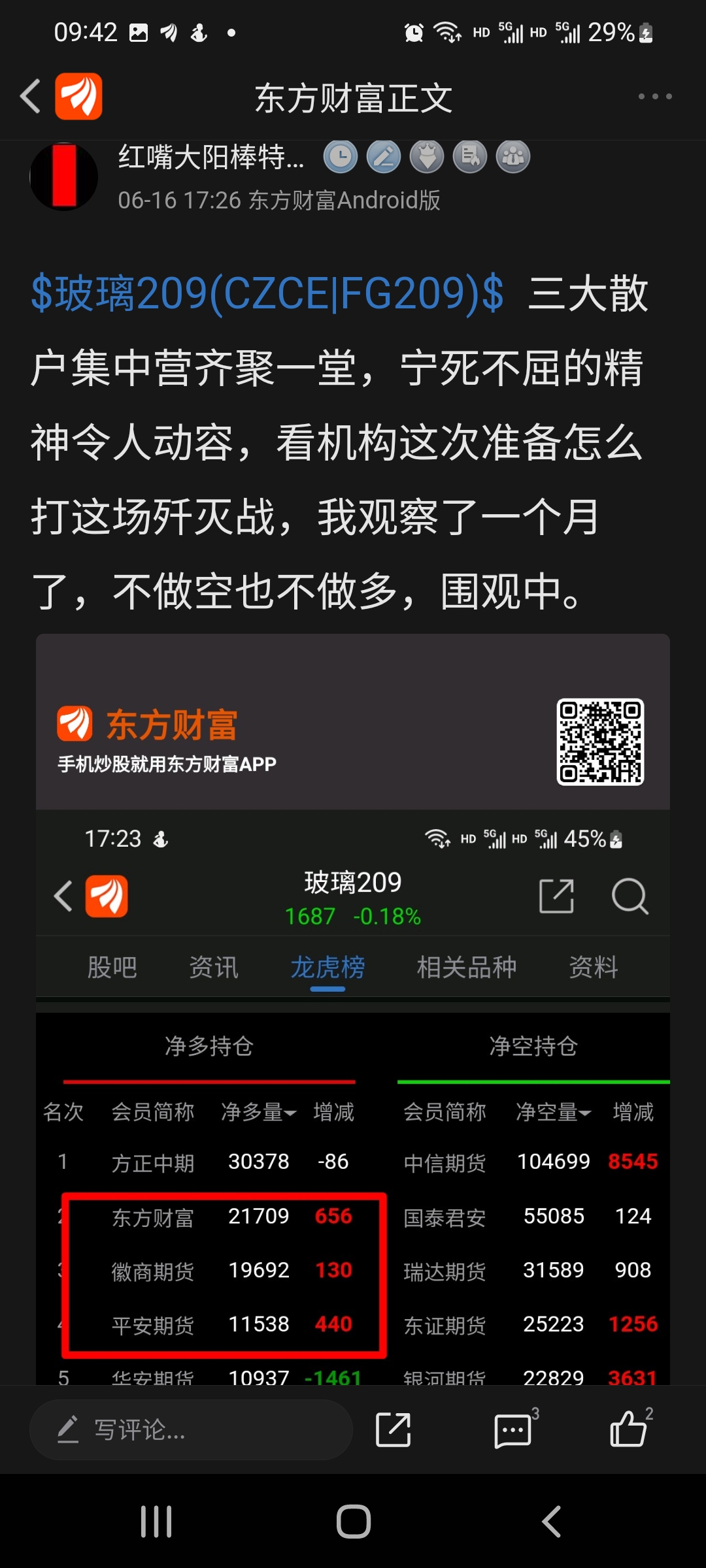Enlarge the embedded screenshot image

click(x=353, y=1008)
